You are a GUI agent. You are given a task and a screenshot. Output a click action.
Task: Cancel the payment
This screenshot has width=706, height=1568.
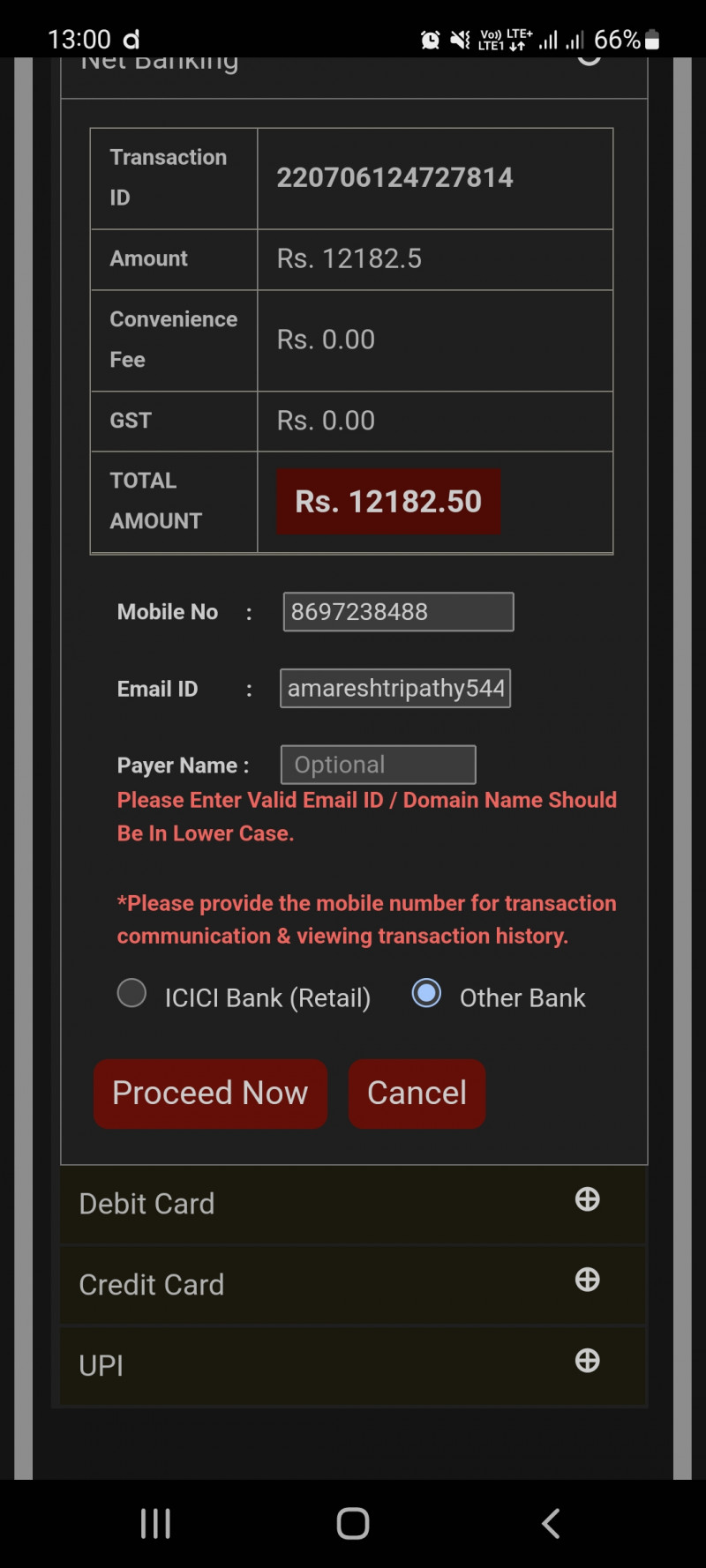tap(417, 1094)
